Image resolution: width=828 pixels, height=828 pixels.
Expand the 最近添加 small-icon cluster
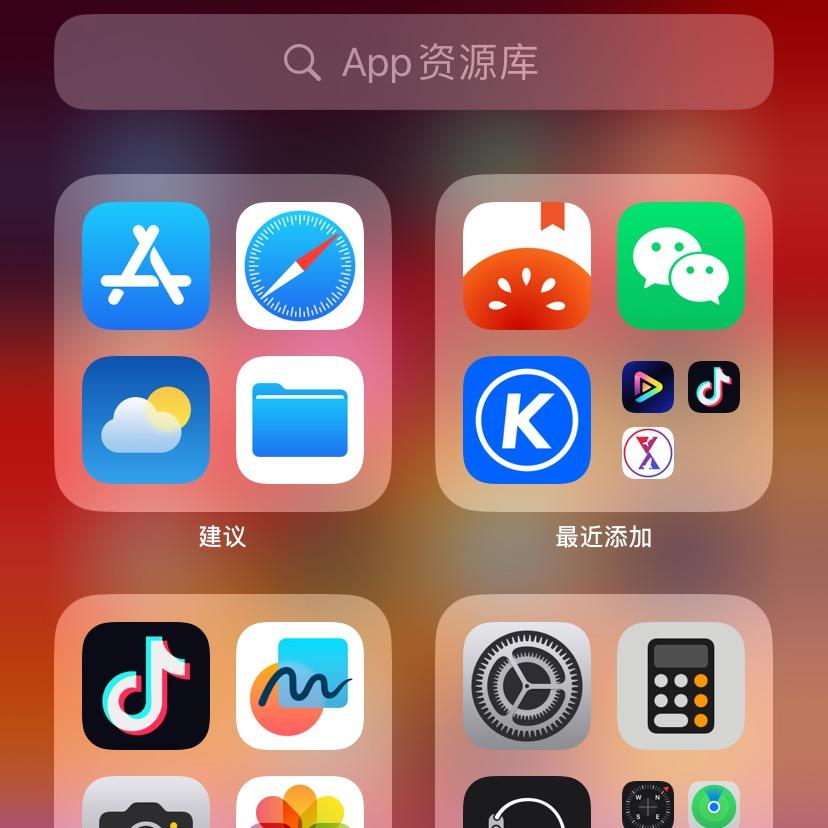point(681,420)
